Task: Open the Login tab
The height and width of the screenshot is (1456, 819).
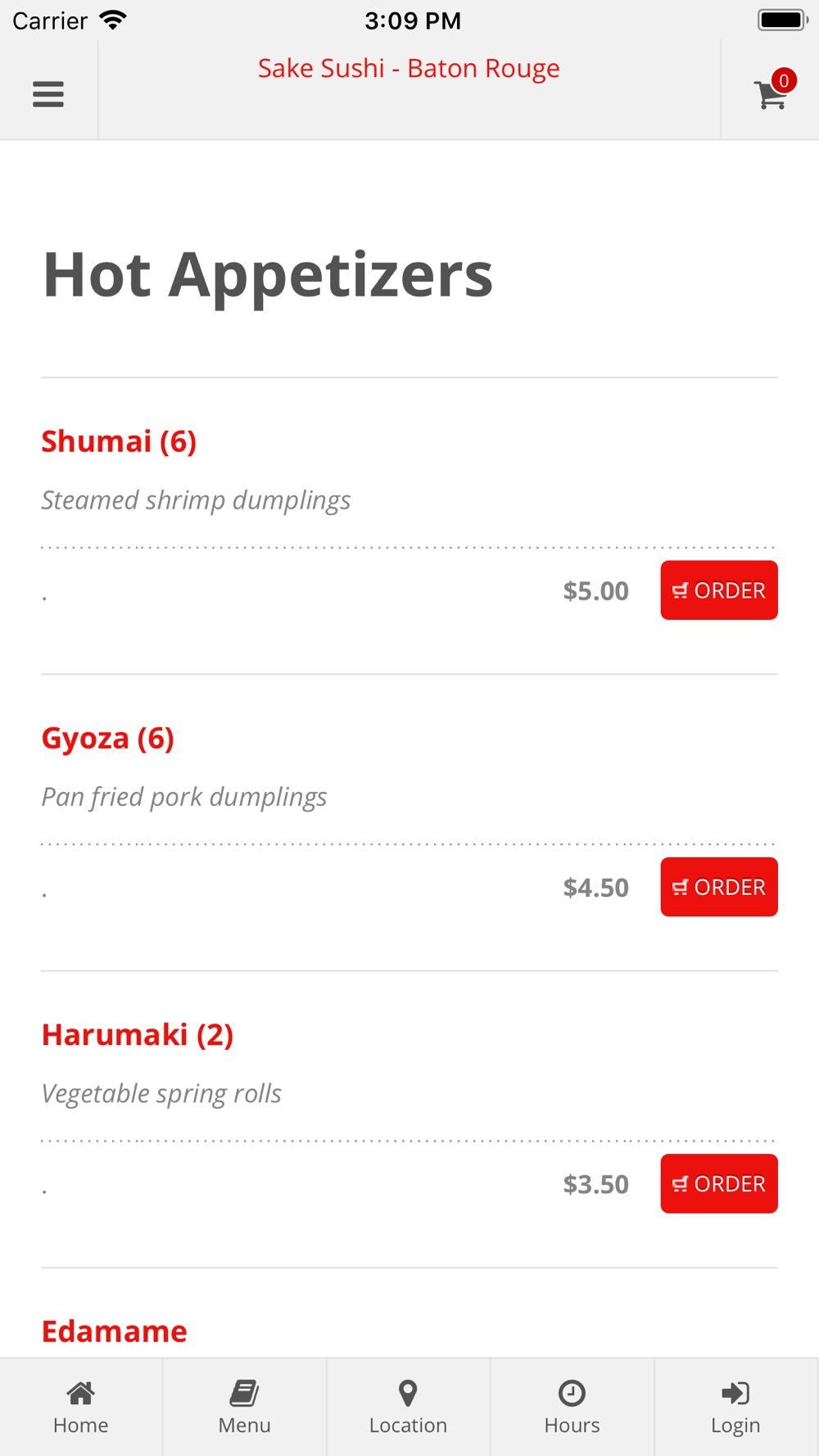Action: 735,1407
